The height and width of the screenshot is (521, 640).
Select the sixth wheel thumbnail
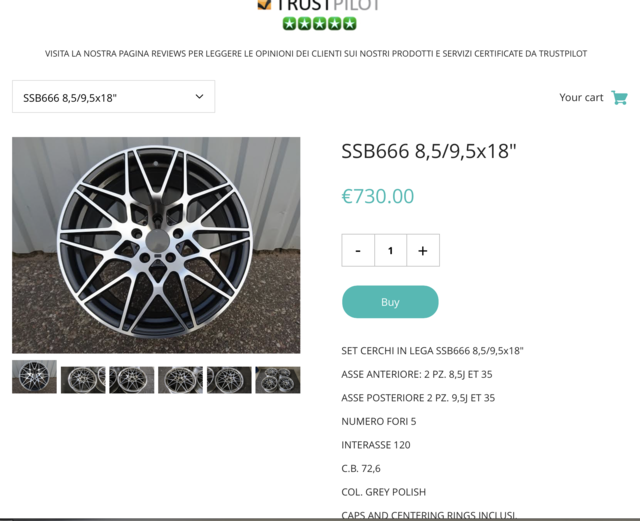[x=277, y=379]
